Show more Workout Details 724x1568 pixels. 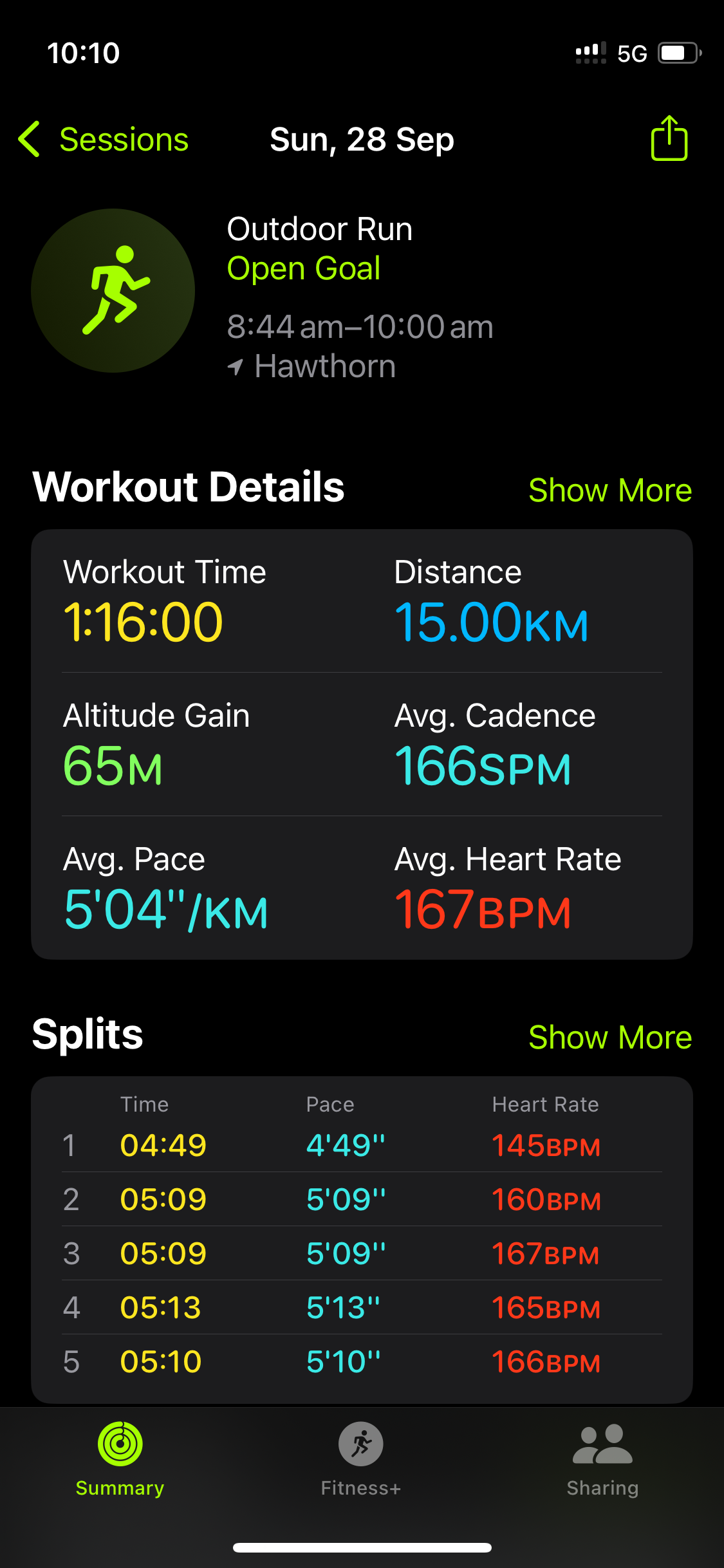pos(609,490)
